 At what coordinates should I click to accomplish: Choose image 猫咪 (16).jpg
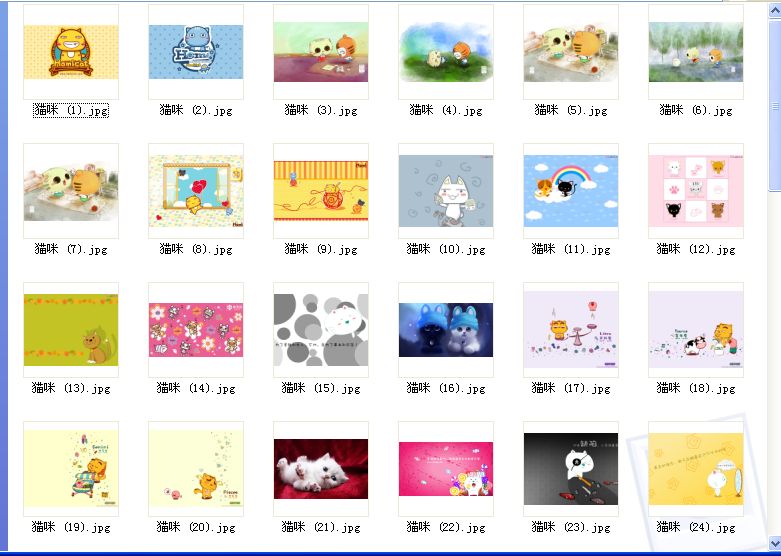pyautogui.click(x=446, y=330)
